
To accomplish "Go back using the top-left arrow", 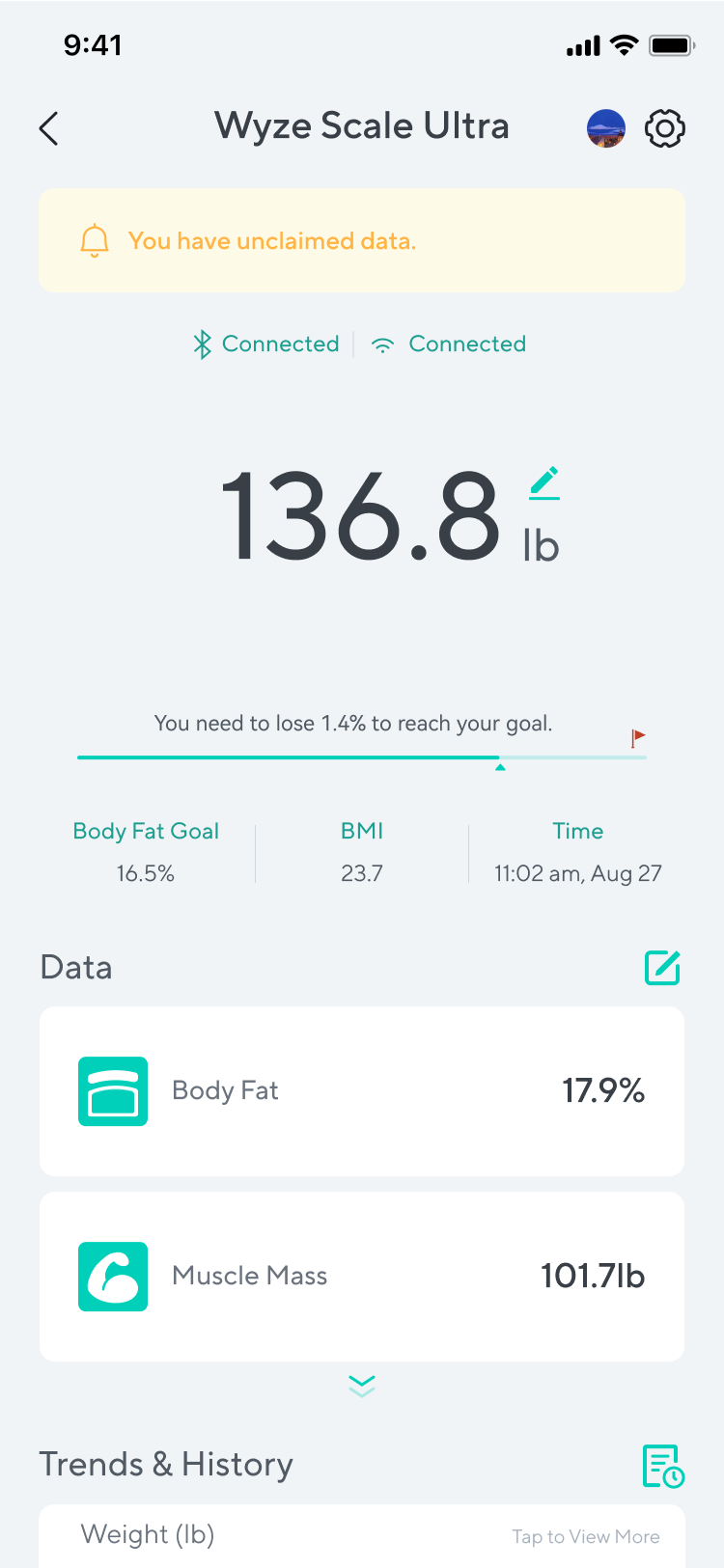I will click(49, 128).
